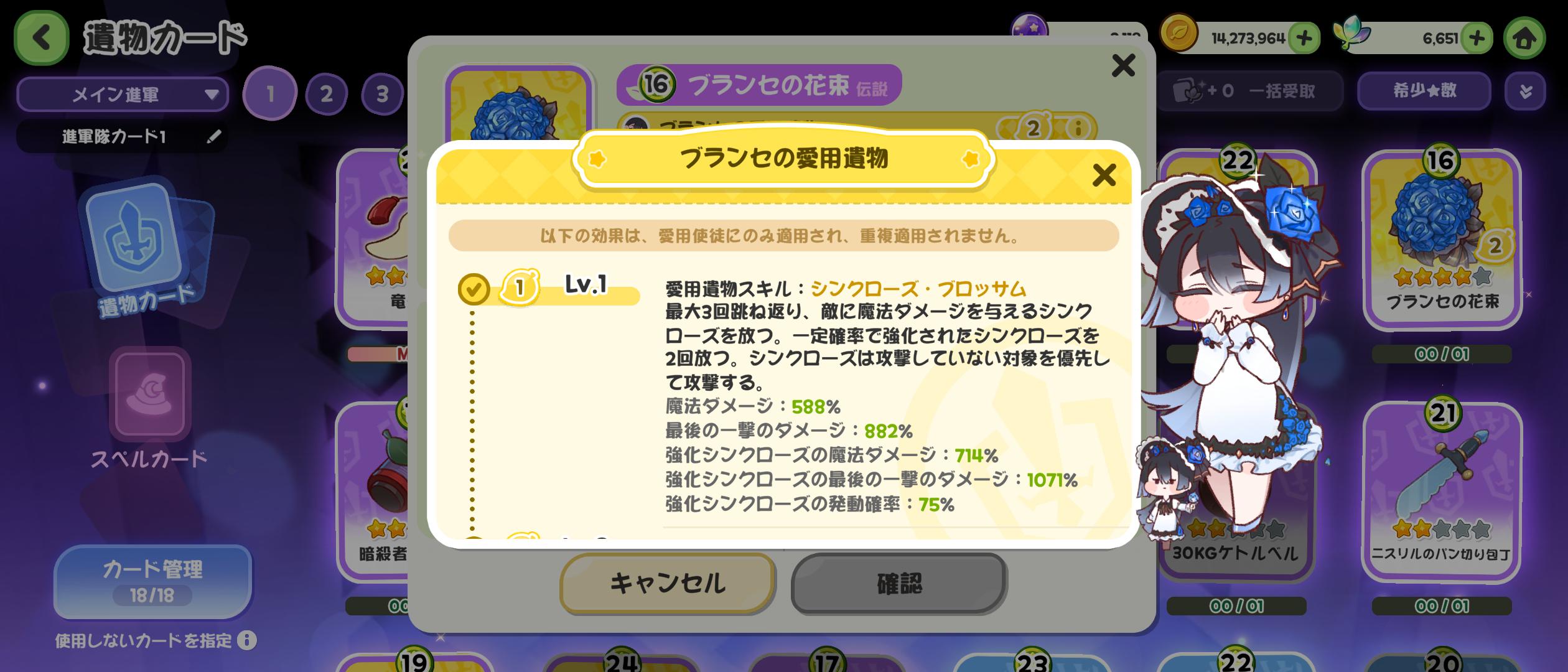Tap the キャンセル button

click(667, 584)
